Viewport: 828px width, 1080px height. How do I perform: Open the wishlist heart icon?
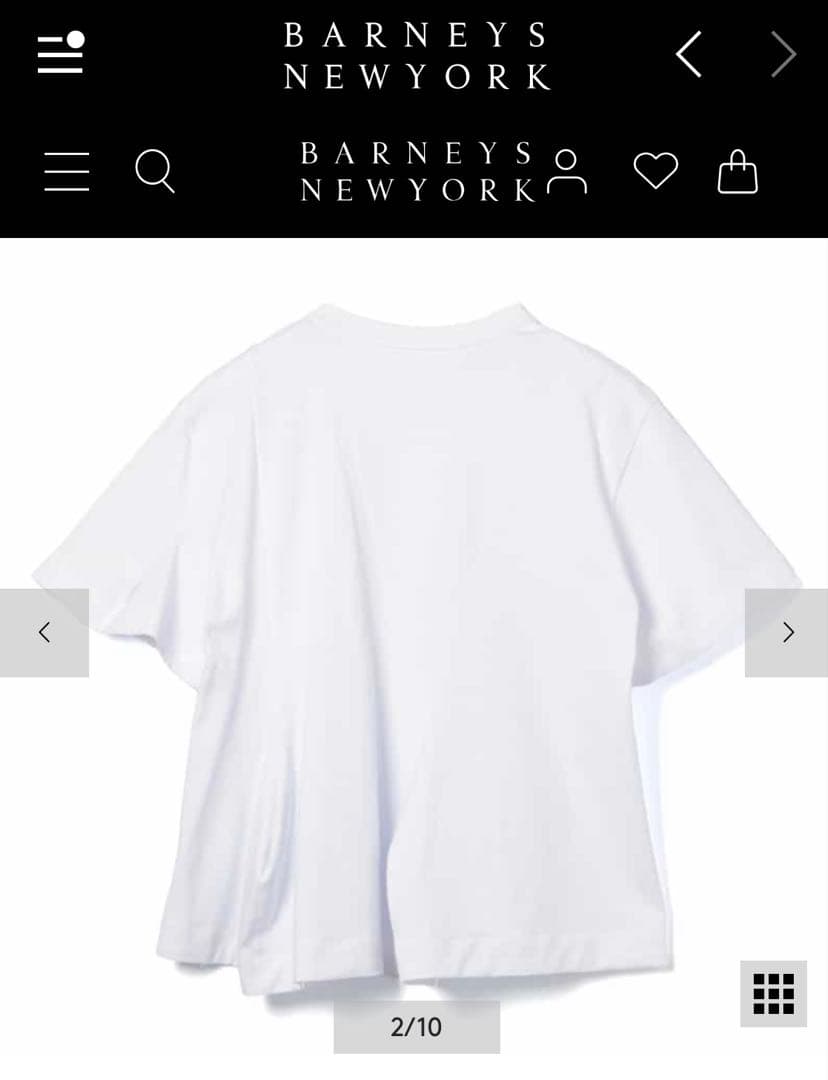[x=656, y=171]
